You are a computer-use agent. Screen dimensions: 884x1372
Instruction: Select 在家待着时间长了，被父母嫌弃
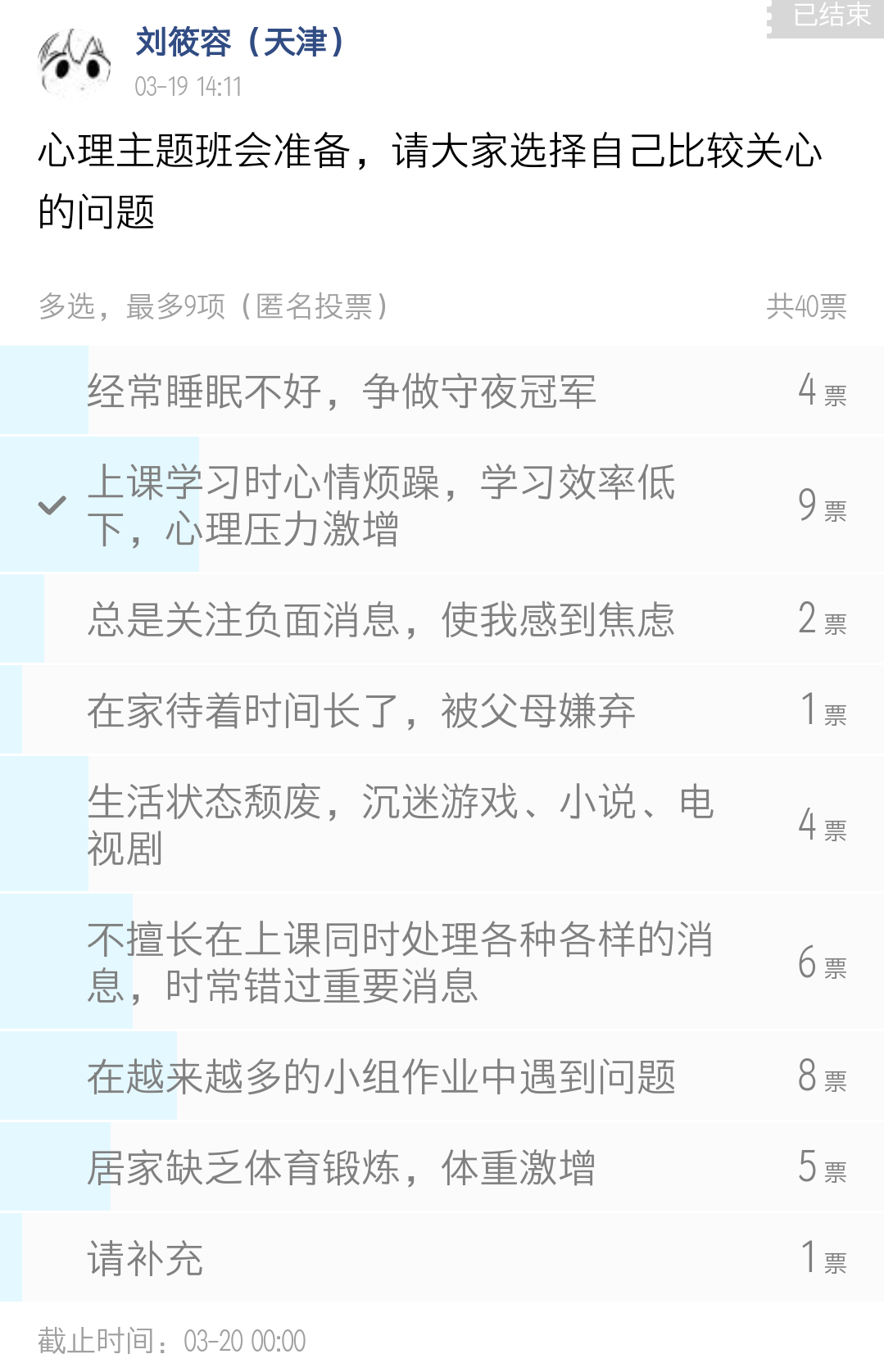coord(361,710)
